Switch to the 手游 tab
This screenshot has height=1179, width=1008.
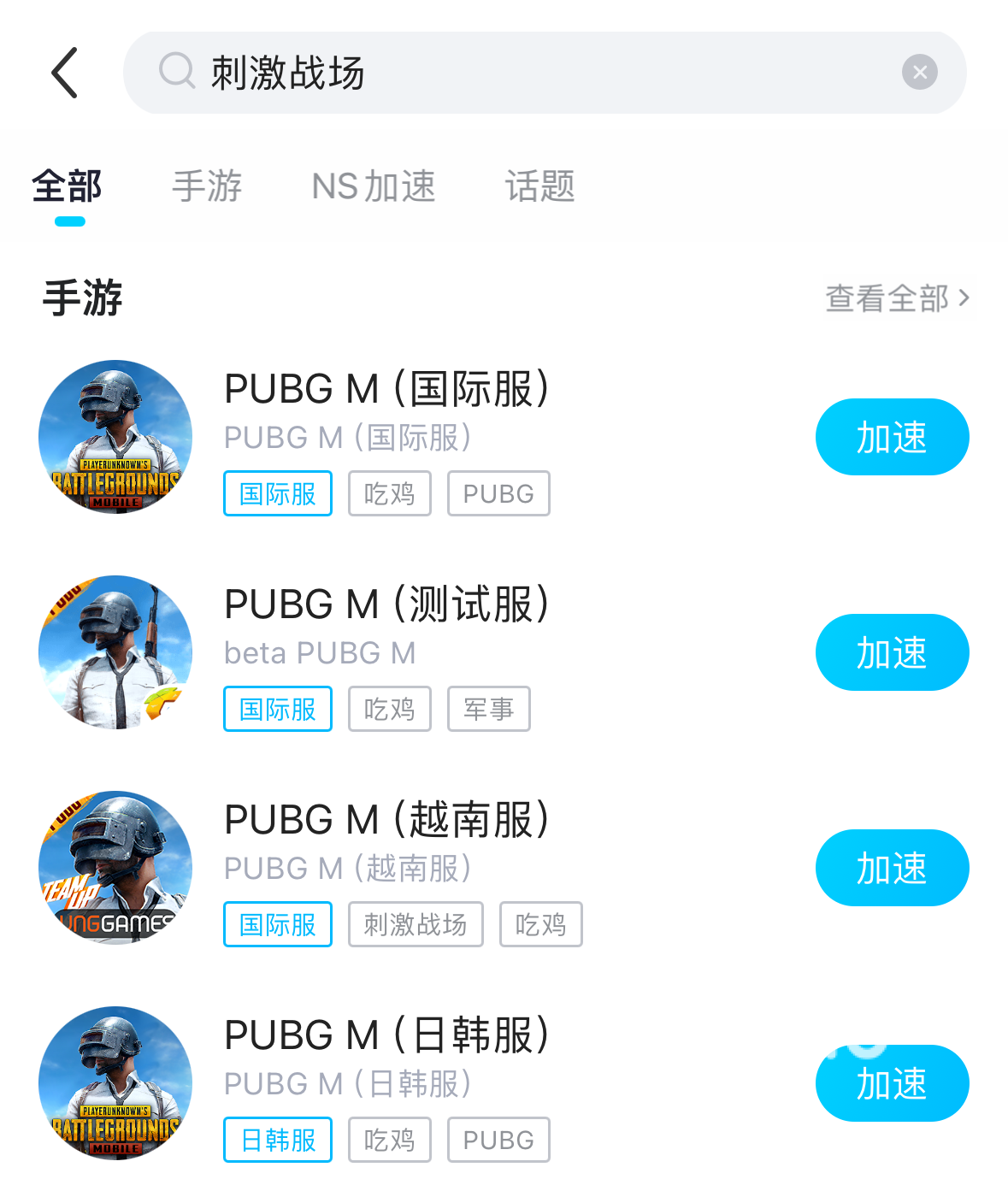pos(207,186)
